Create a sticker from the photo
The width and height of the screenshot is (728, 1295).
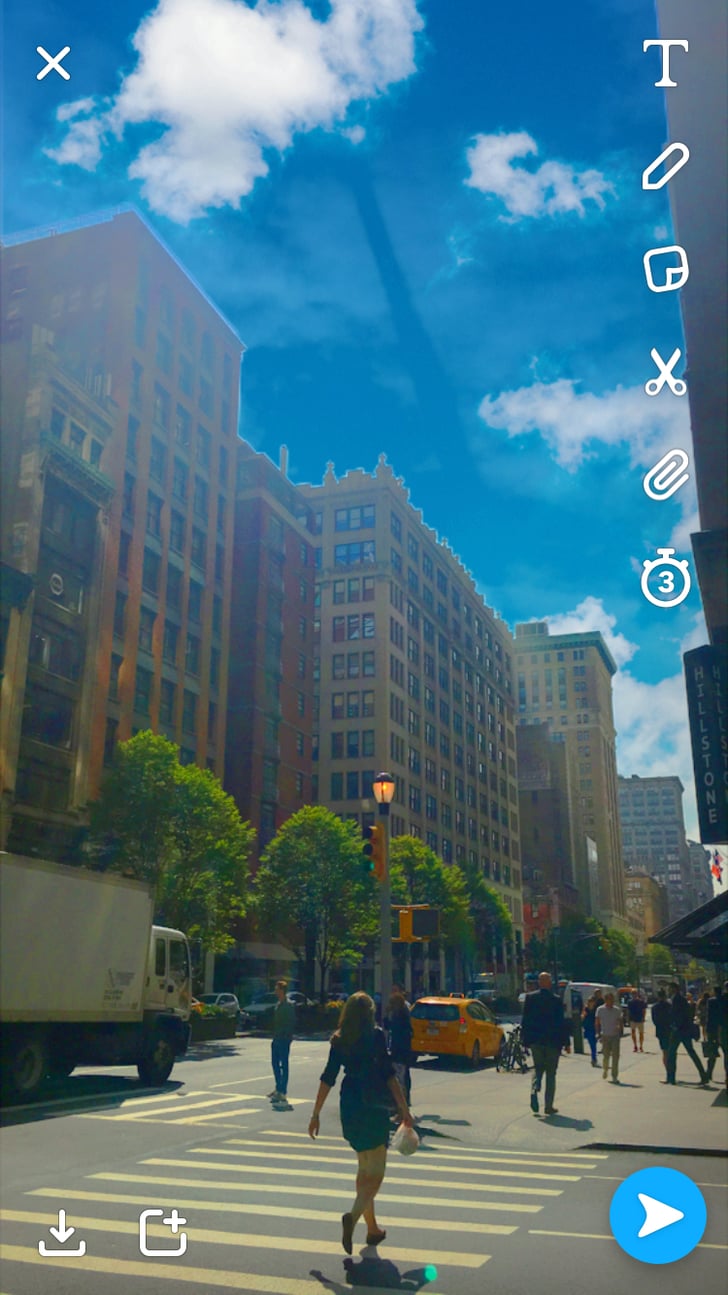[x=667, y=373]
